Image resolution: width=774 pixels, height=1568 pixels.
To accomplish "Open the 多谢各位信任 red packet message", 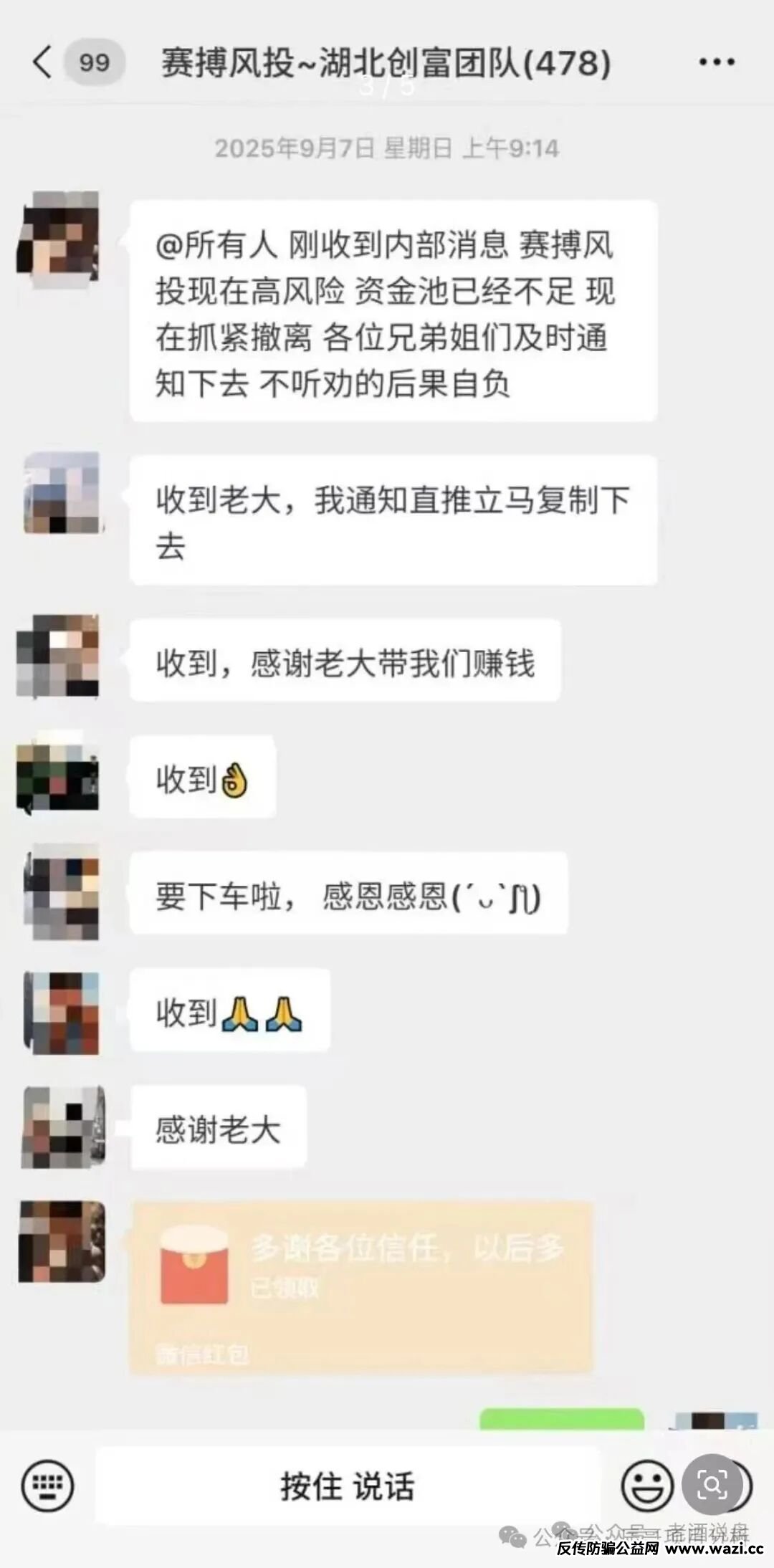I will [361, 1288].
